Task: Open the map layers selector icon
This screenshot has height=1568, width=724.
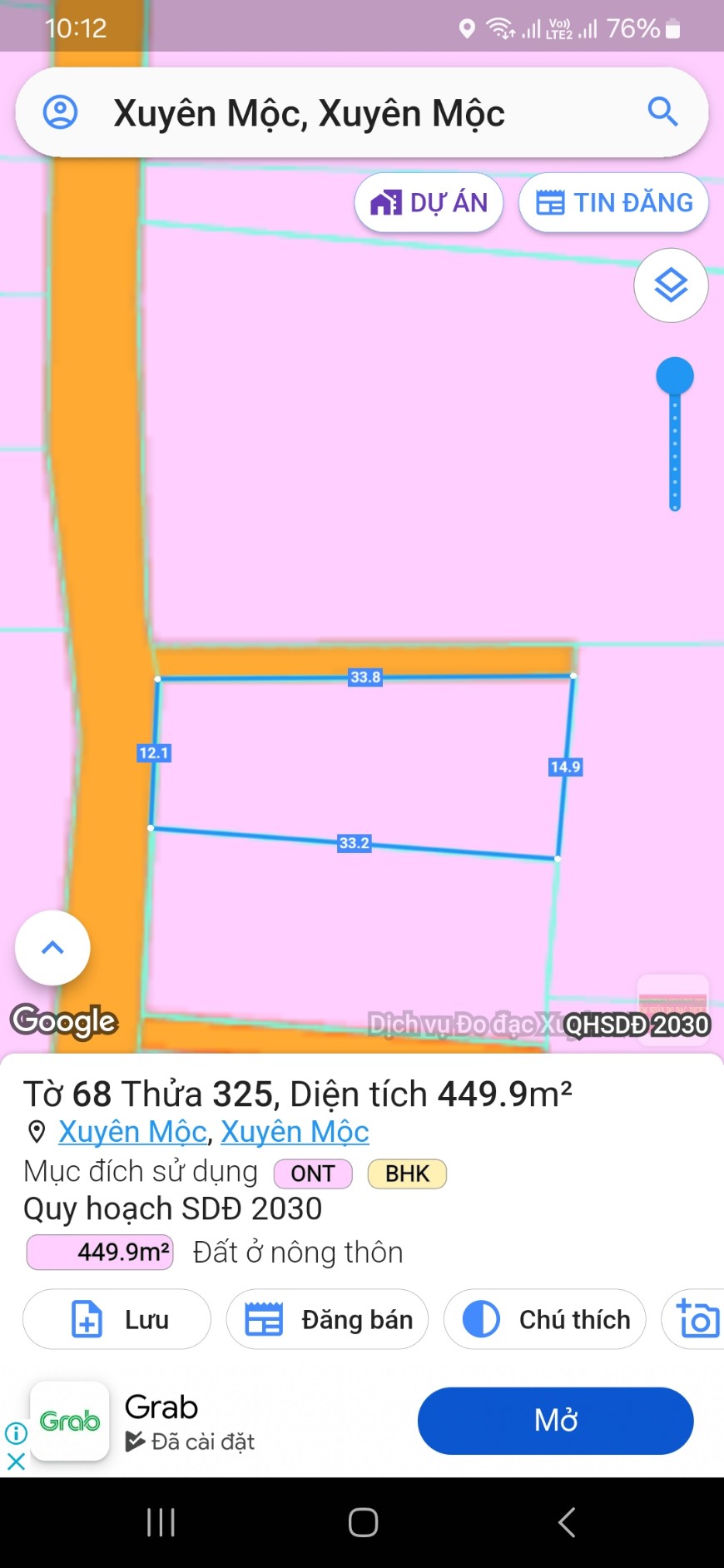Action: tap(671, 285)
